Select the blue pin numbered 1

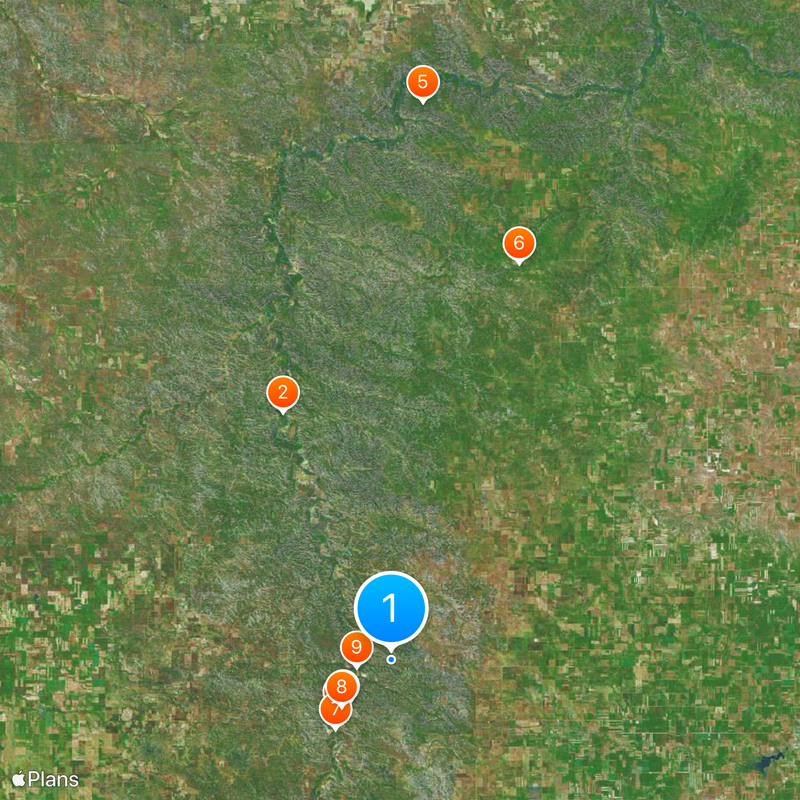point(391,608)
